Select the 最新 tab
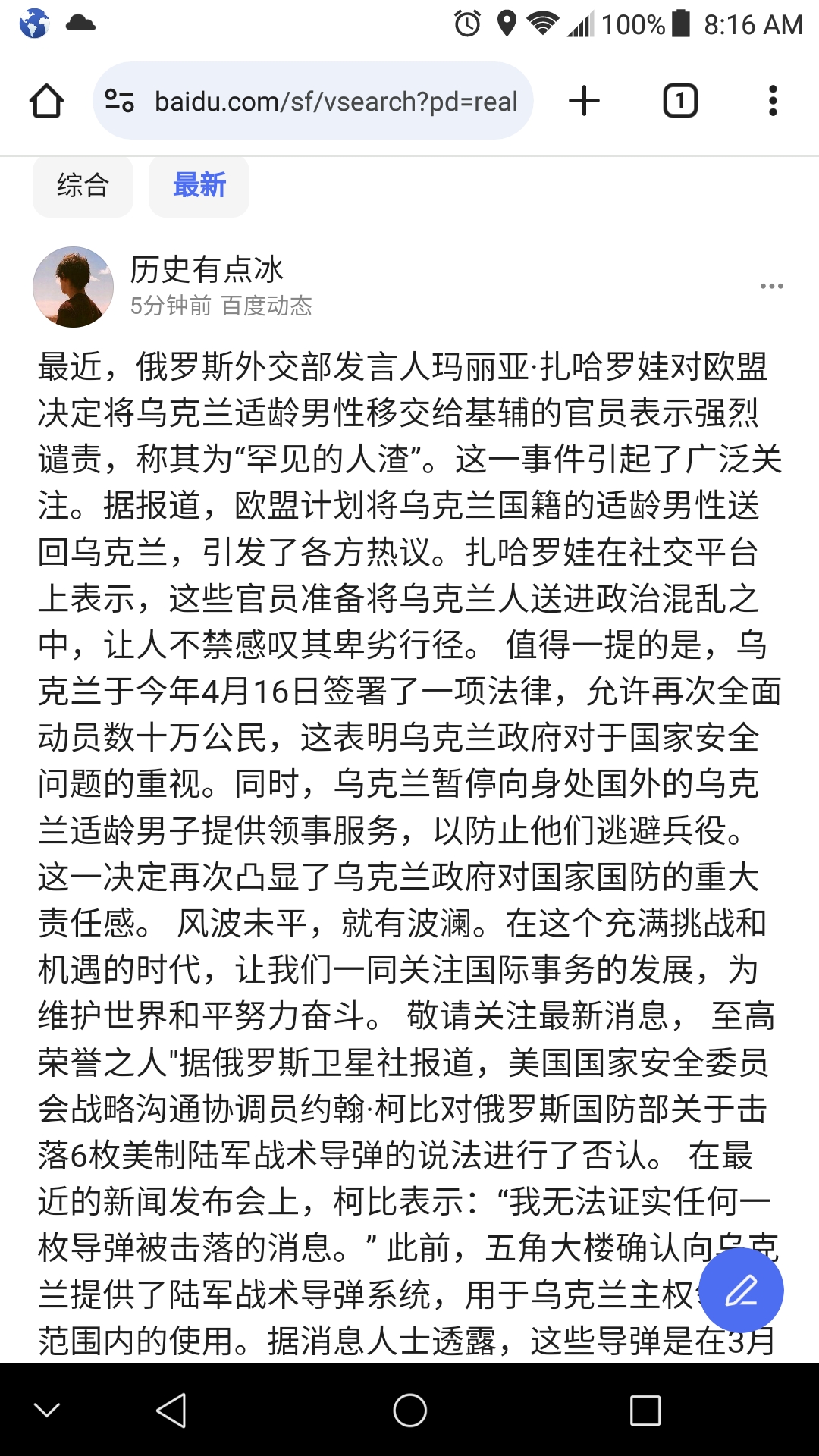 [199, 186]
